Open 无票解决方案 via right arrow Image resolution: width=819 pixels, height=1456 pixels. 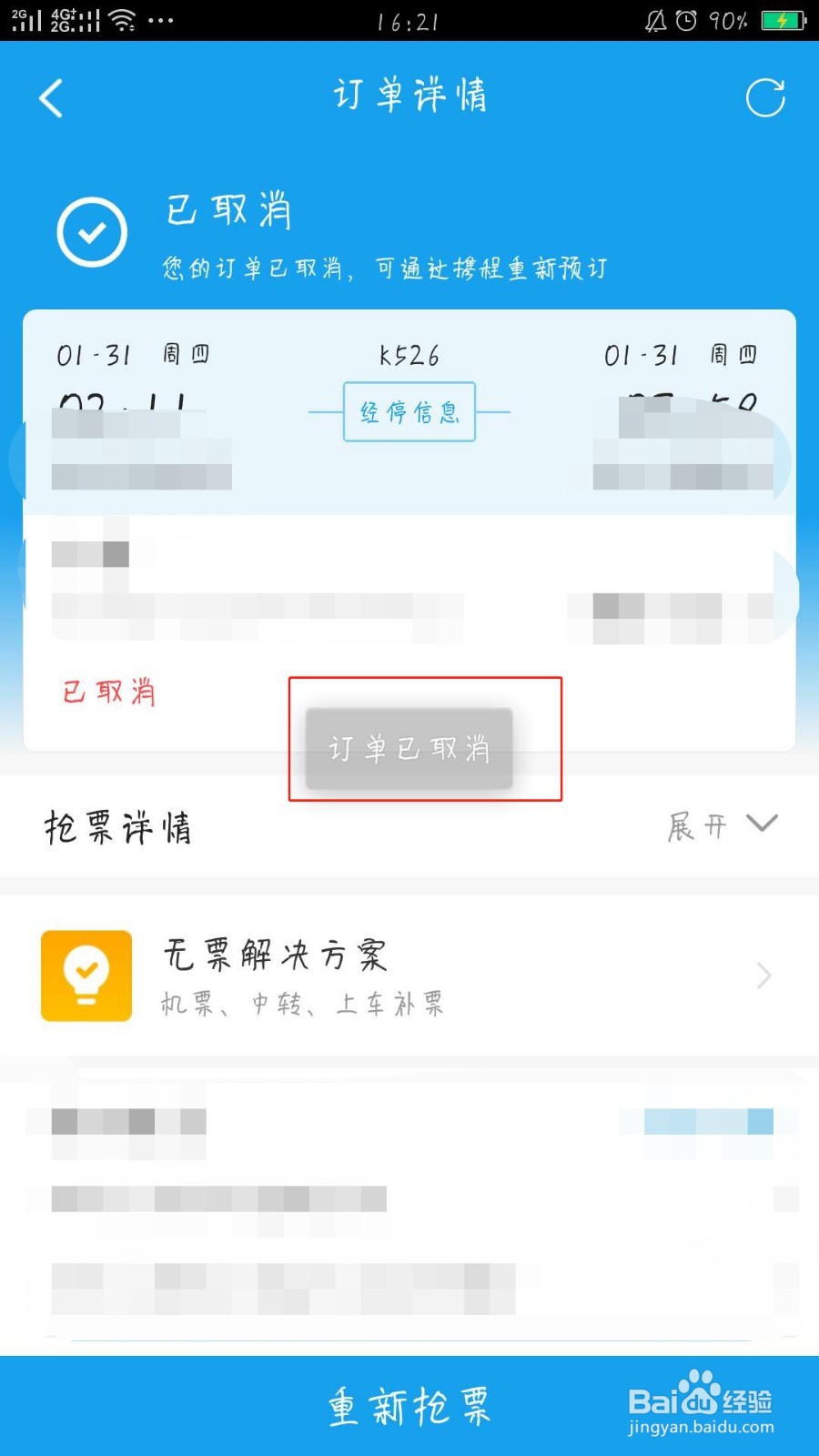[x=763, y=976]
